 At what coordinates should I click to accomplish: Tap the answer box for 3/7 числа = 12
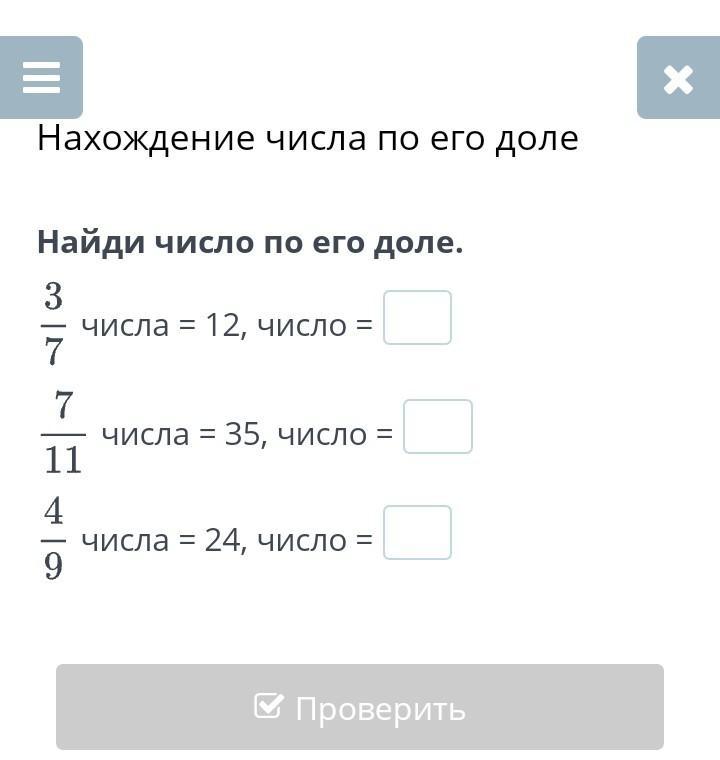click(417, 317)
